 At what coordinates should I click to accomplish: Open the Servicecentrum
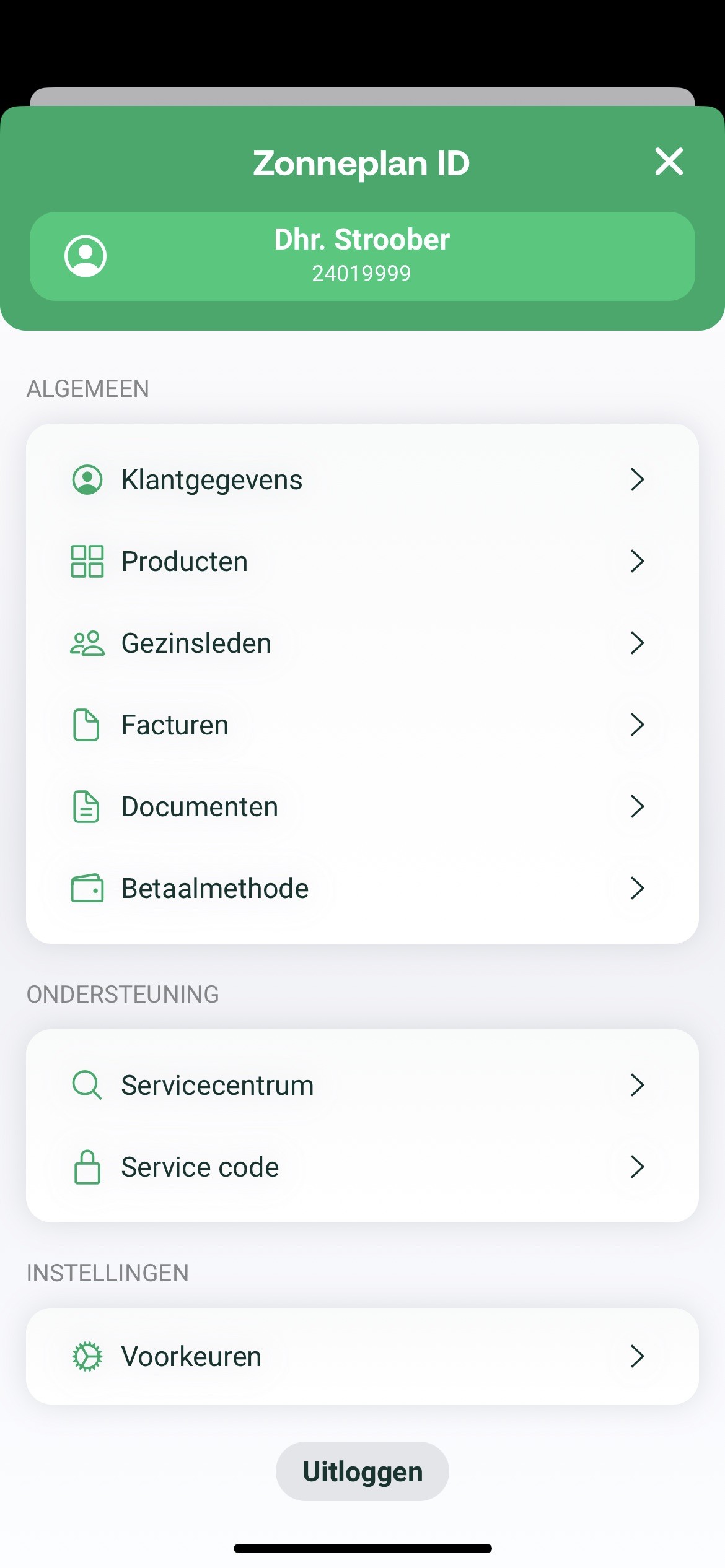click(362, 1086)
